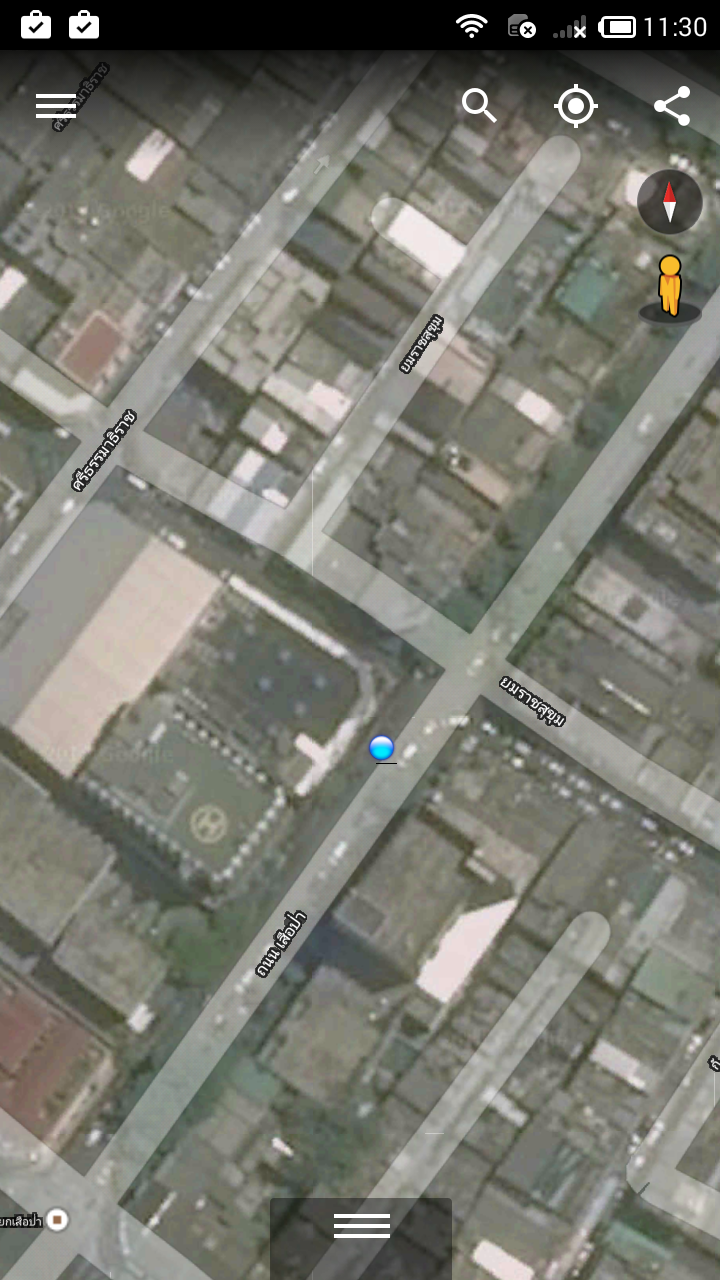Viewport: 720px width, 1280px height.
Task: Center map on my location
Action: coord(576,106)
